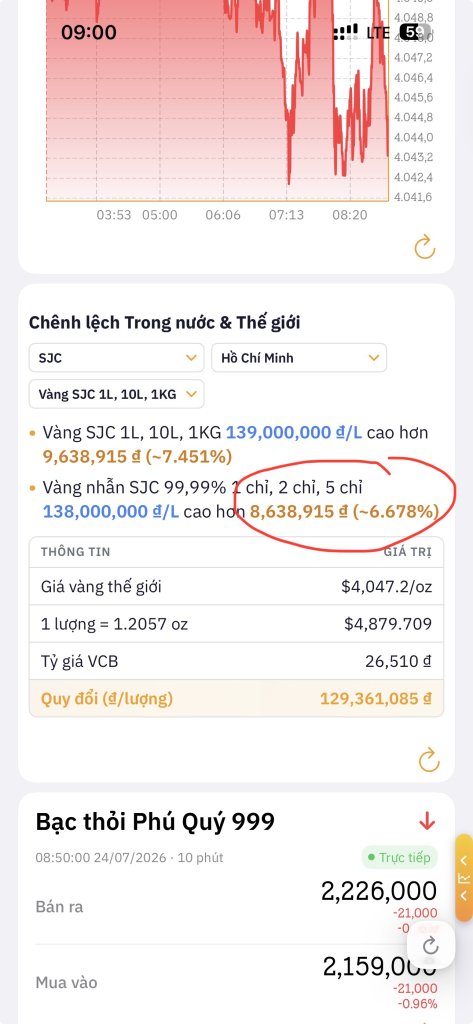The height and width of the screenshot is (1024, 473).
Task: Tap the floating reload button
Action: pyautogui.click(x=431, y=945)
